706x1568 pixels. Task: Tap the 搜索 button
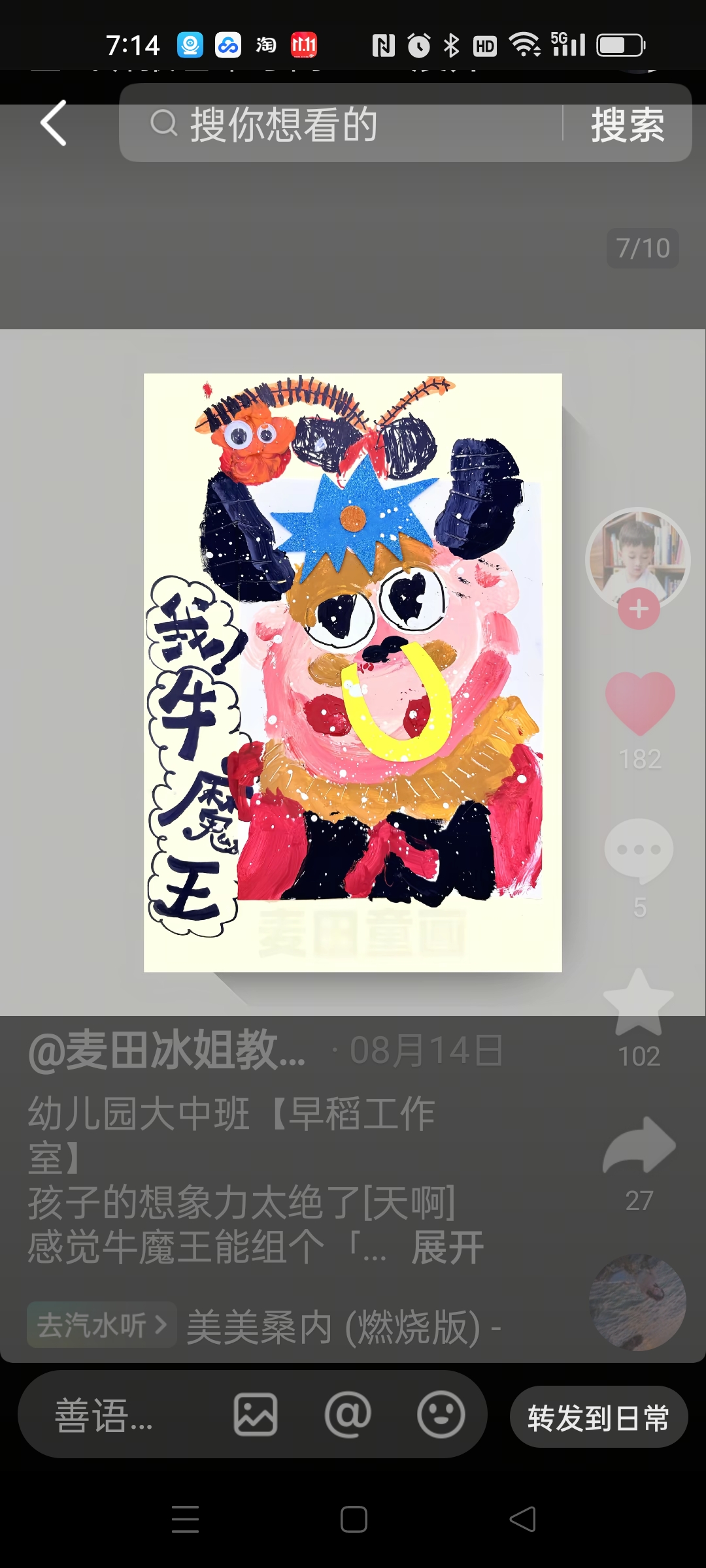coord(628,124)
